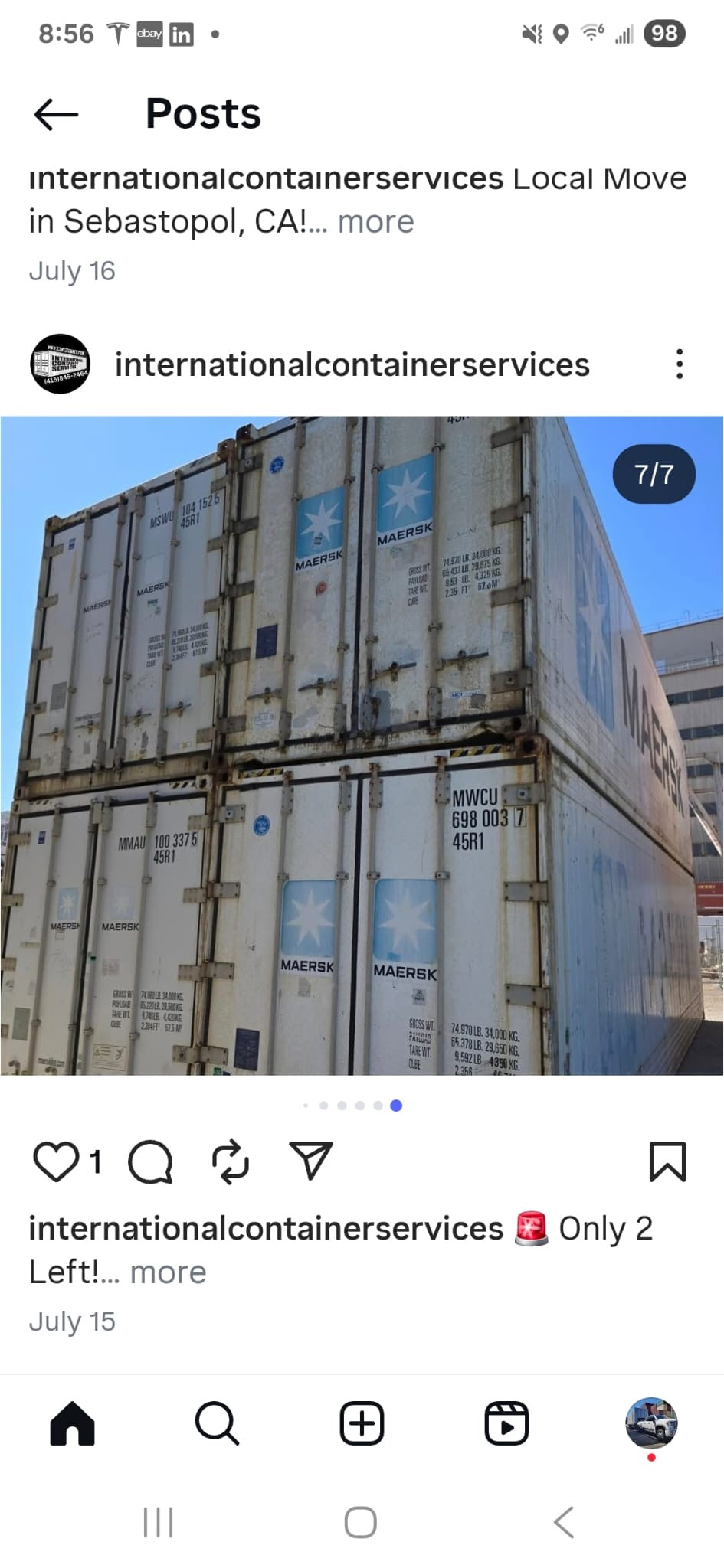Viewport: 724px width, 1568px height.
Task: Save the post with the bookmark icon
Action: click(667, 1161)
